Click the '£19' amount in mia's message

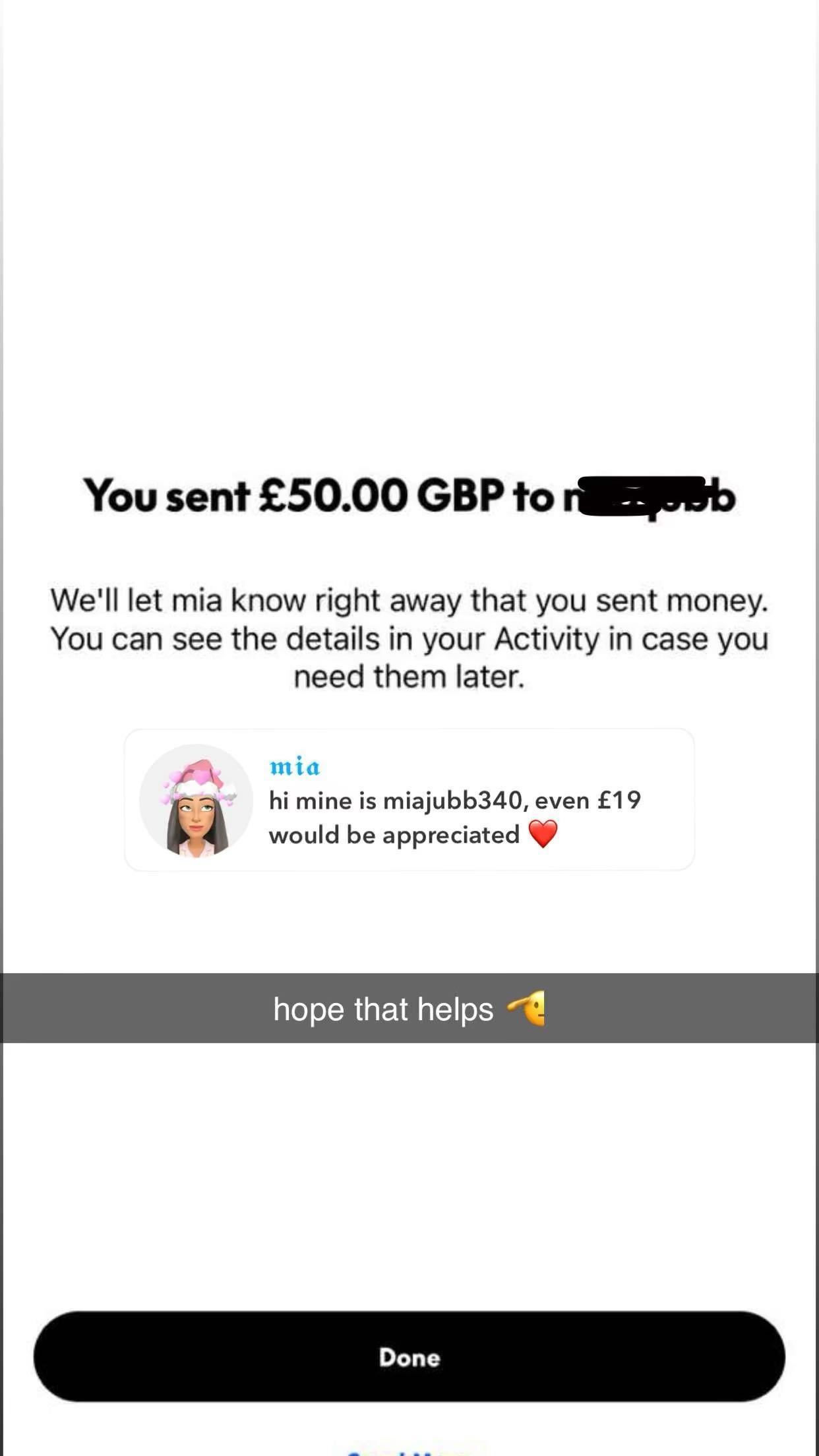point(621,800)
